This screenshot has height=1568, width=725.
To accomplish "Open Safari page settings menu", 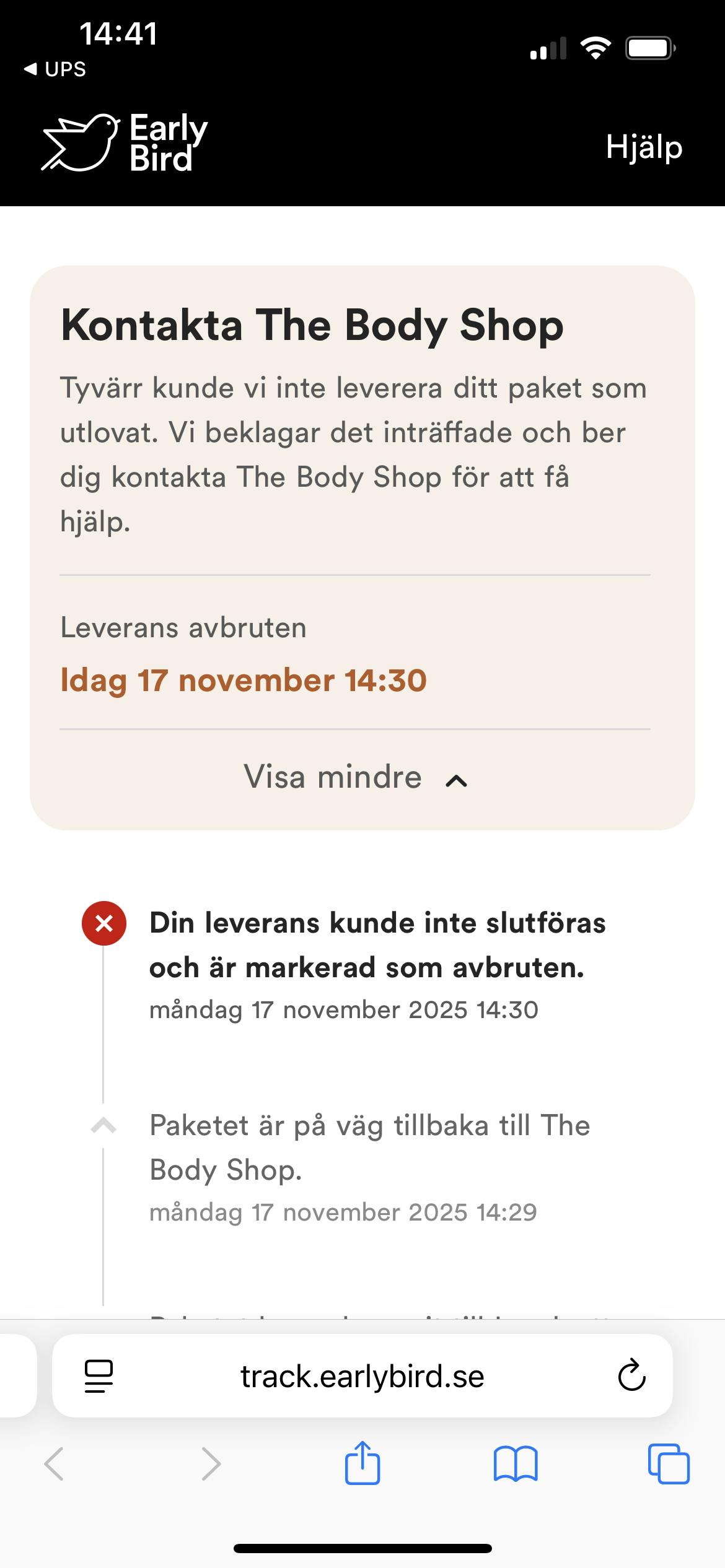I will coord(99,1376).
